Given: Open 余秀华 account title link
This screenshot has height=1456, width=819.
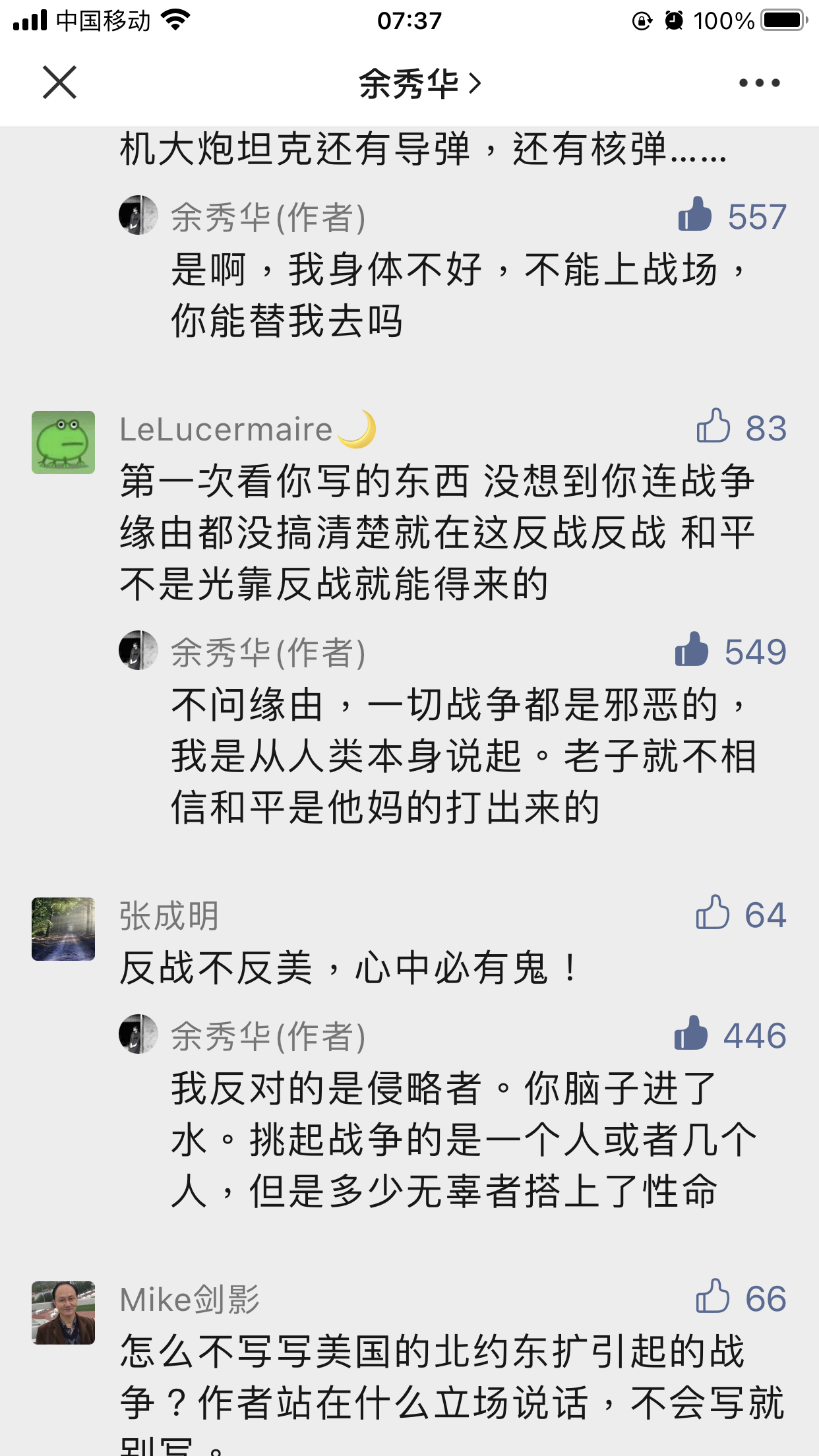Looking at the screenshot, I should pos(420,84).
